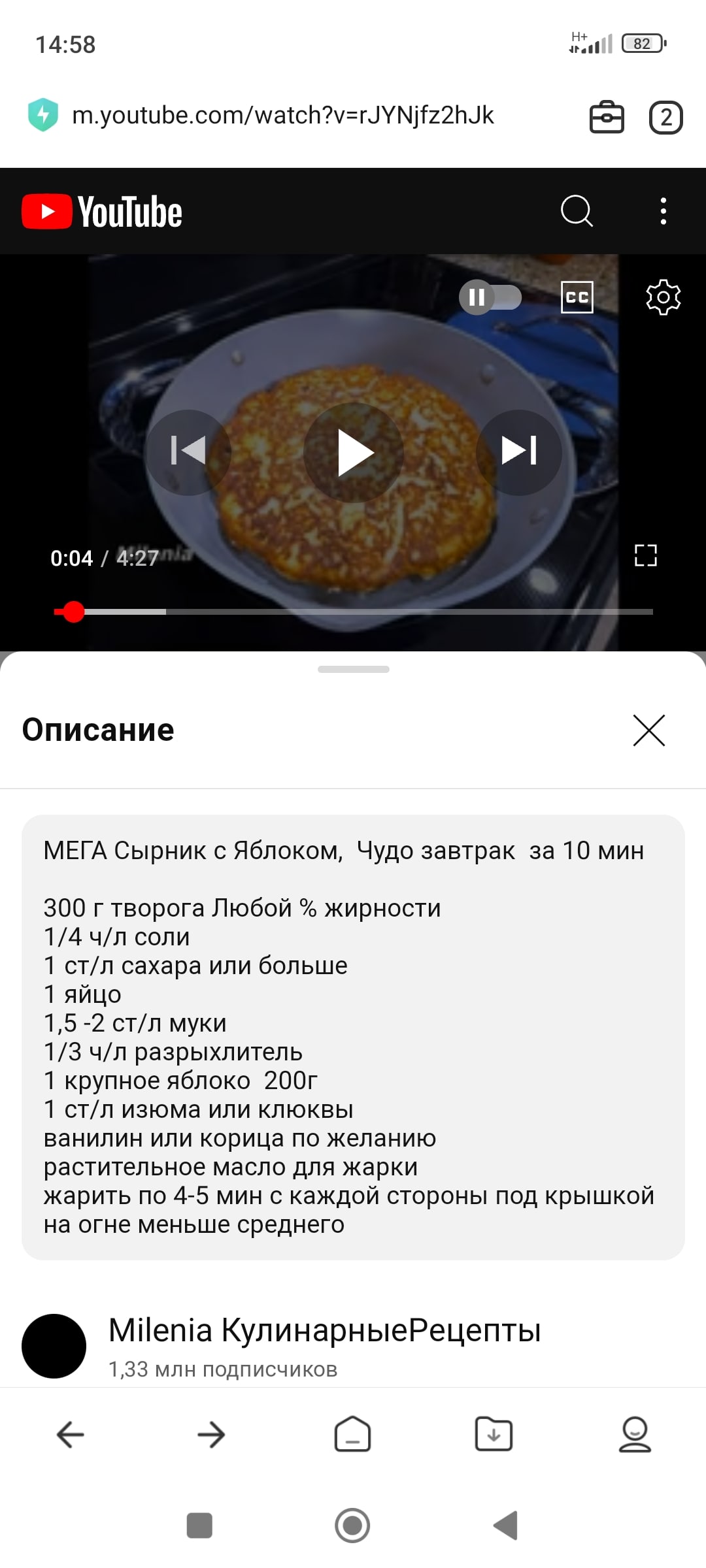Tap the system back button
The image size is (706, 1568).
505,1526
